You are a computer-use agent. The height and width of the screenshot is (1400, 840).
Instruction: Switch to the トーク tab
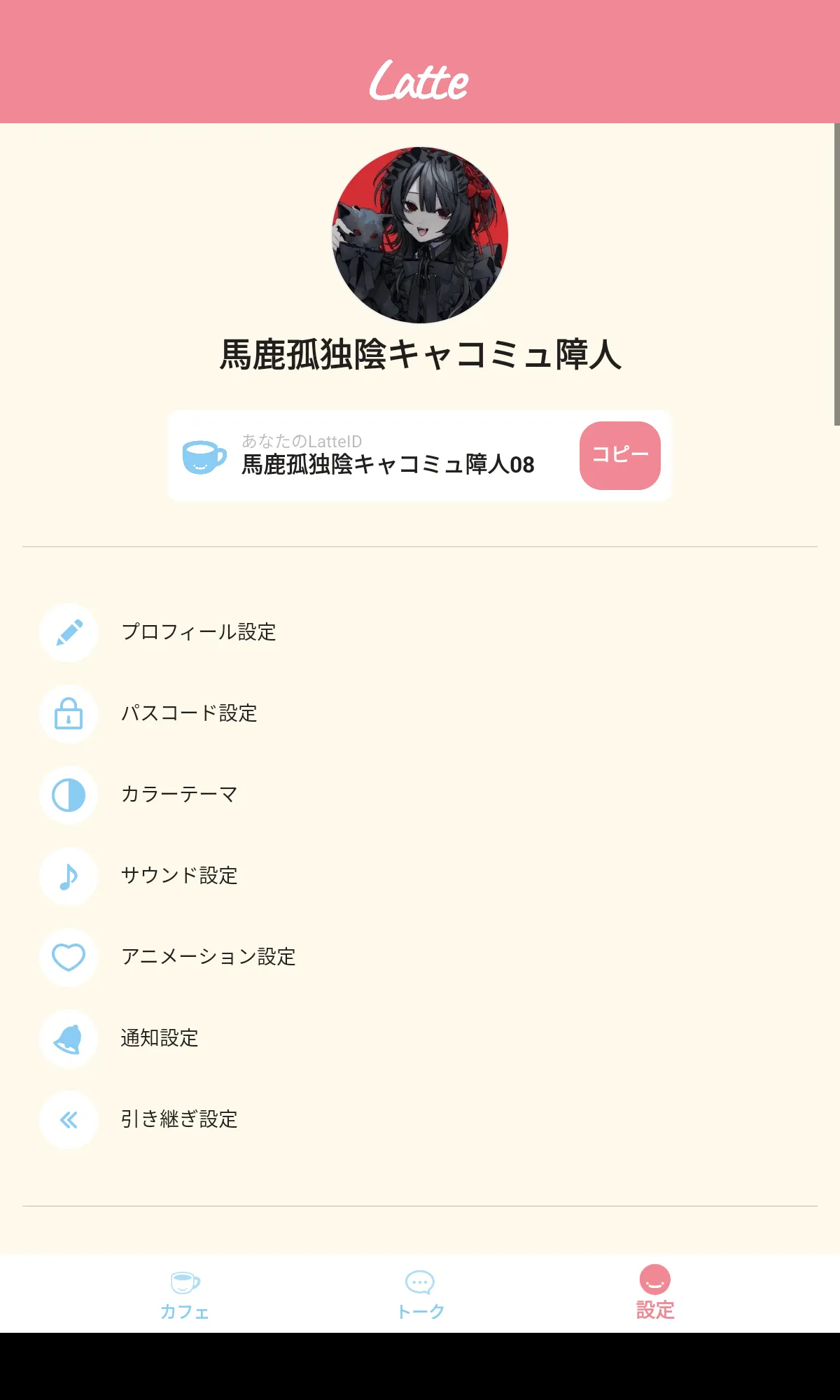420,1295
